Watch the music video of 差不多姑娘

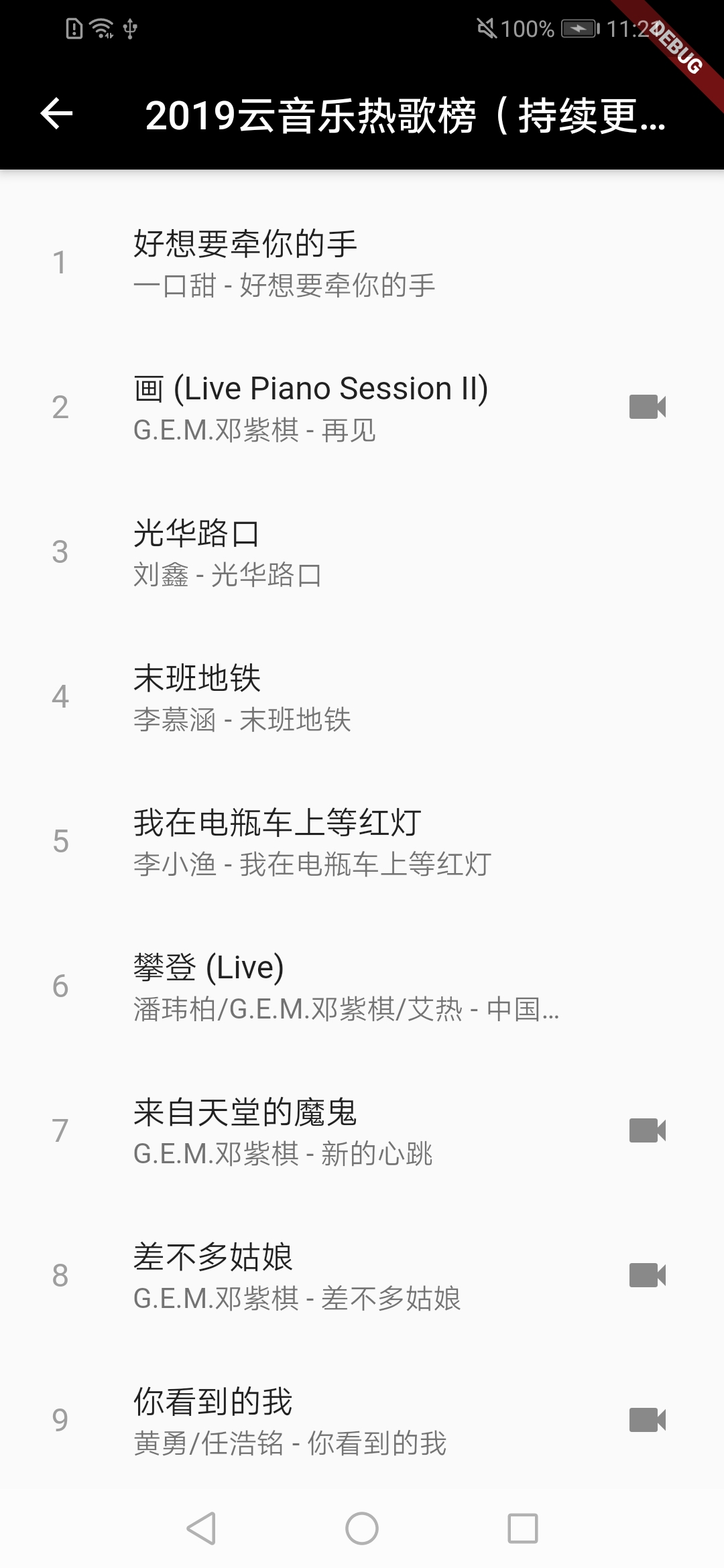[647, 1275]
